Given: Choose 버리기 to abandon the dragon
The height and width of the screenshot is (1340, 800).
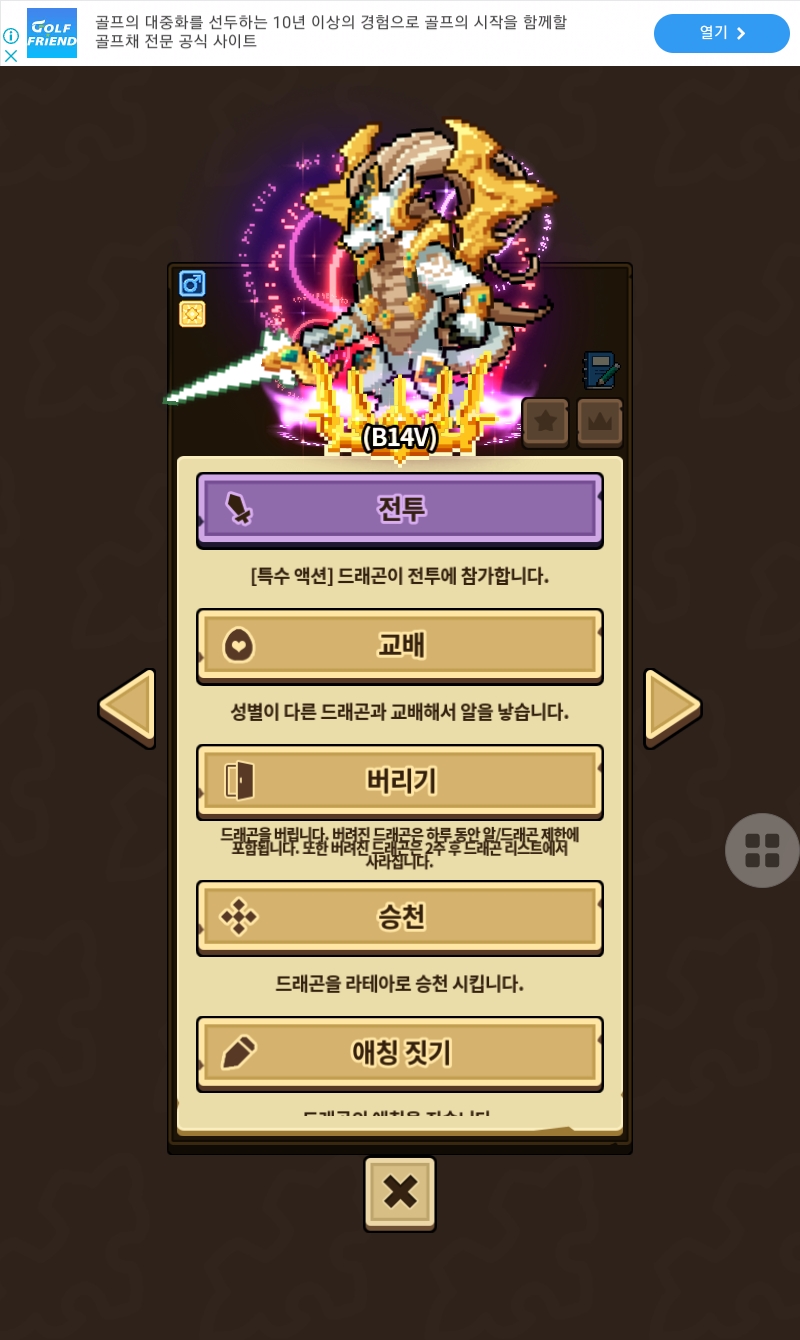Looking at the screenshot, I should pos(400,781).
